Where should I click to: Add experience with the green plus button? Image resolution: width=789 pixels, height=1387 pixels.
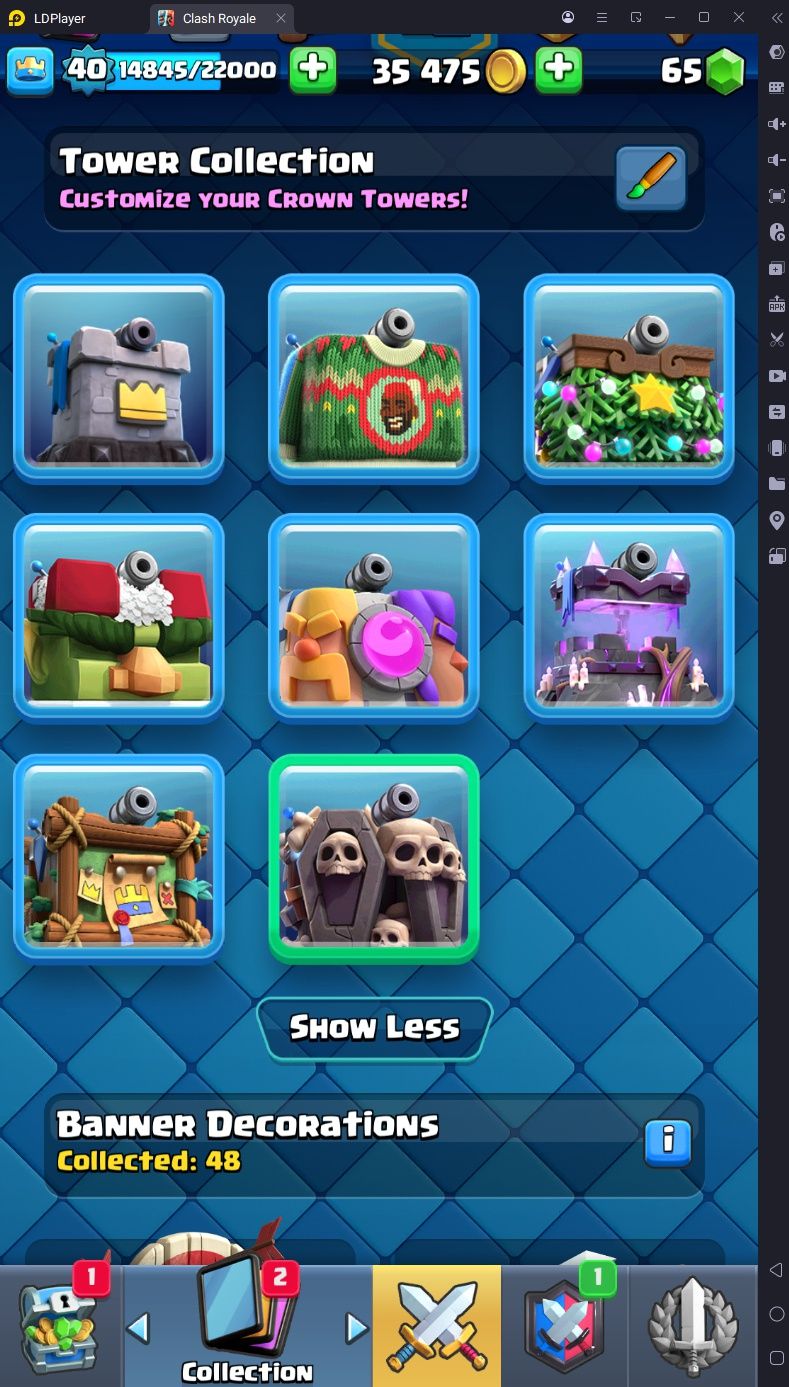click(313, 70)
